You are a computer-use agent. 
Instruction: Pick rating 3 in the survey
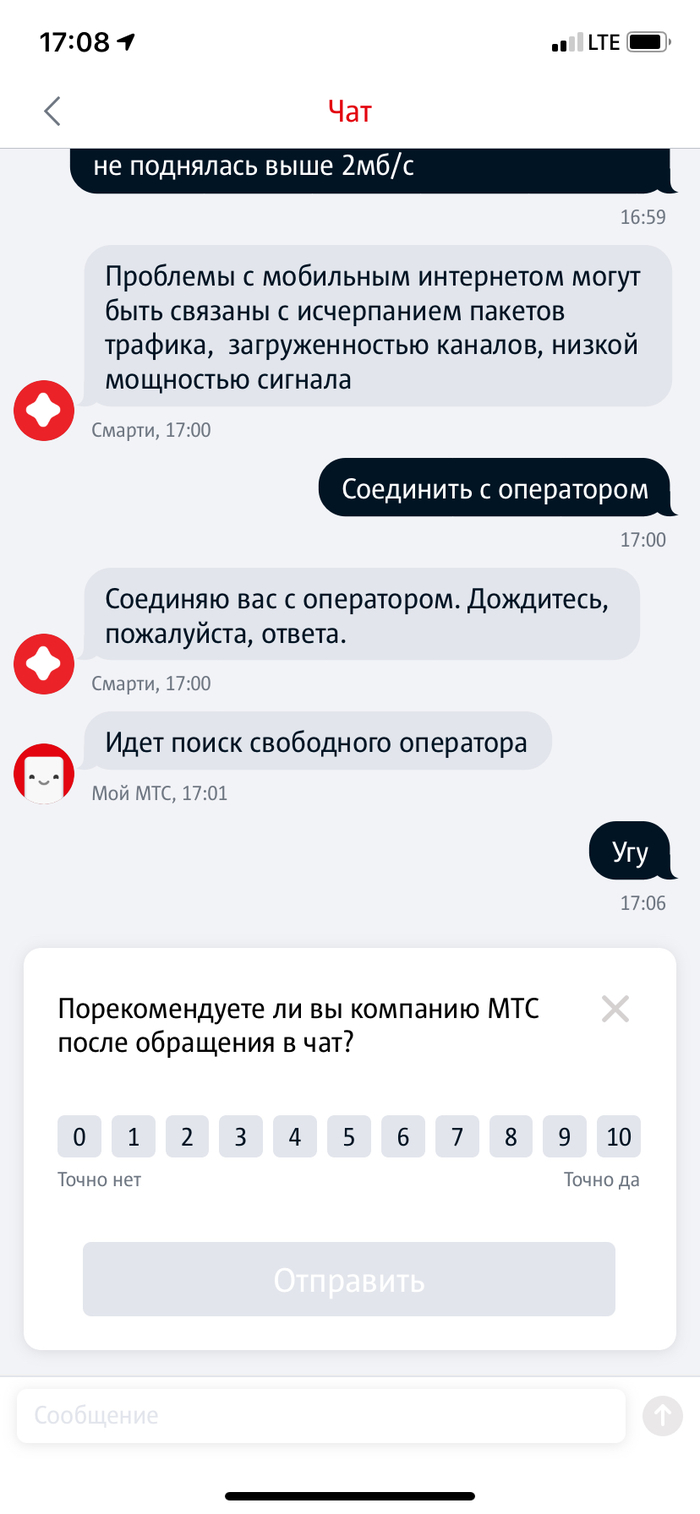[241, 1137]
